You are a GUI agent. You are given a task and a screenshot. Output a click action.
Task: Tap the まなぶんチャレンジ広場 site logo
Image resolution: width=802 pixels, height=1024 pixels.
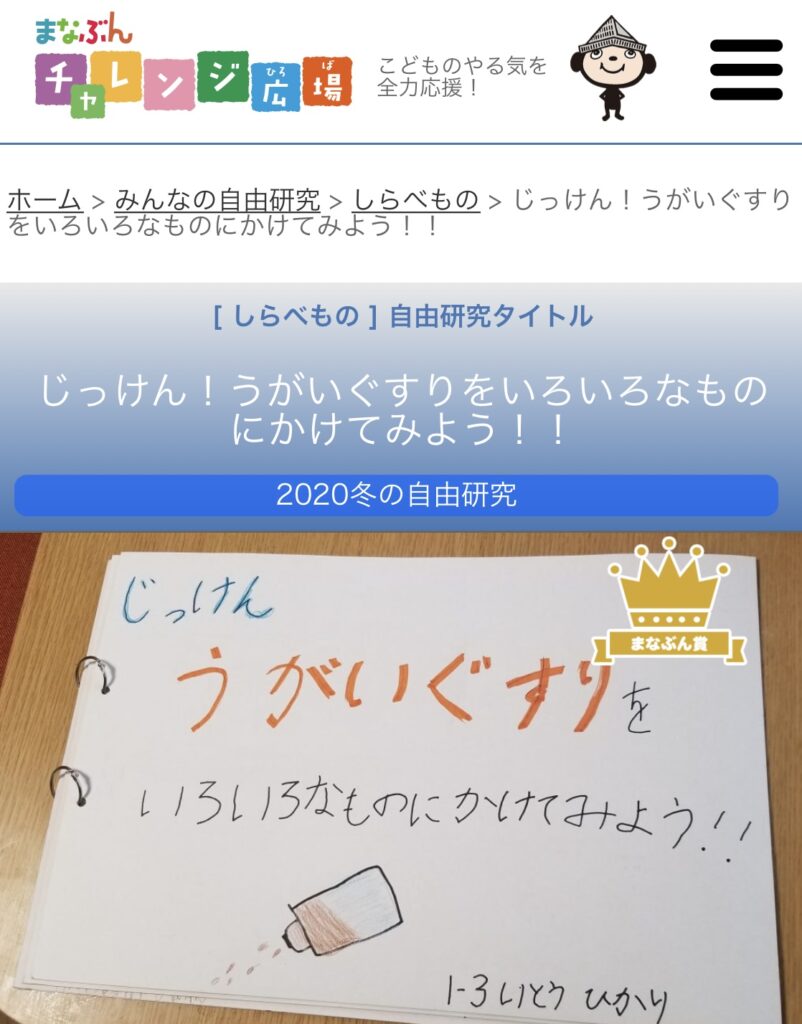point(193,67)
